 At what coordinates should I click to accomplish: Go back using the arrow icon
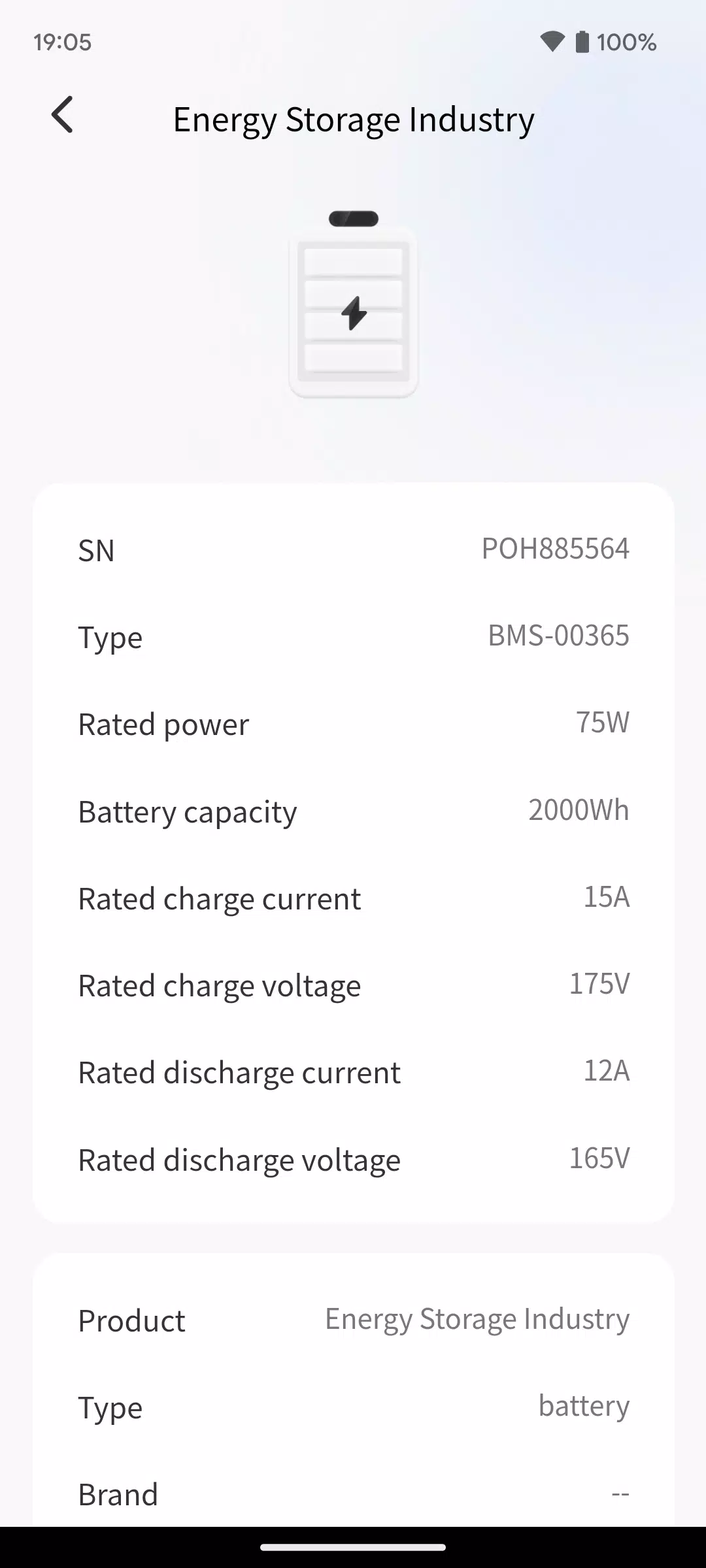(62, 115)
